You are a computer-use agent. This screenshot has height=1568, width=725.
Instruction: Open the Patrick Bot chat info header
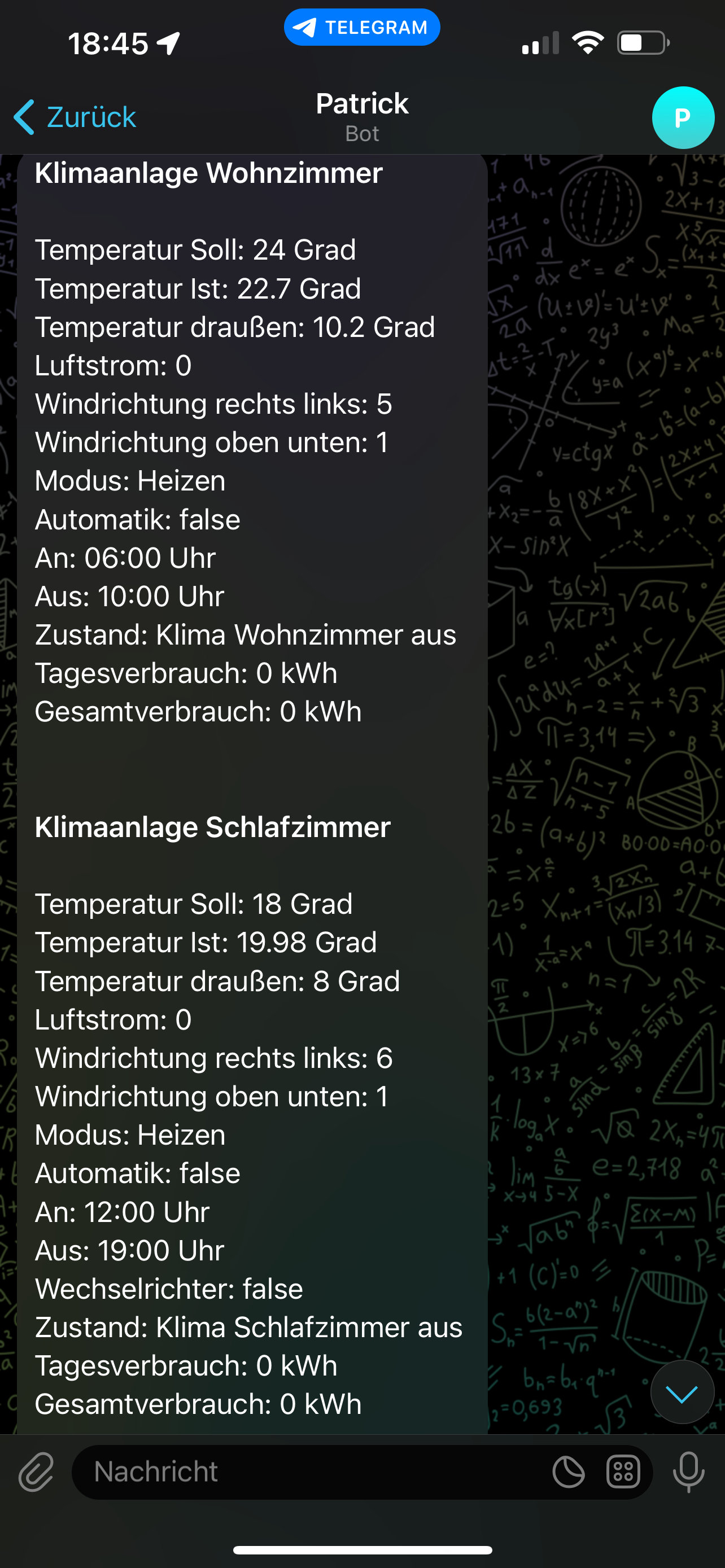362,117
